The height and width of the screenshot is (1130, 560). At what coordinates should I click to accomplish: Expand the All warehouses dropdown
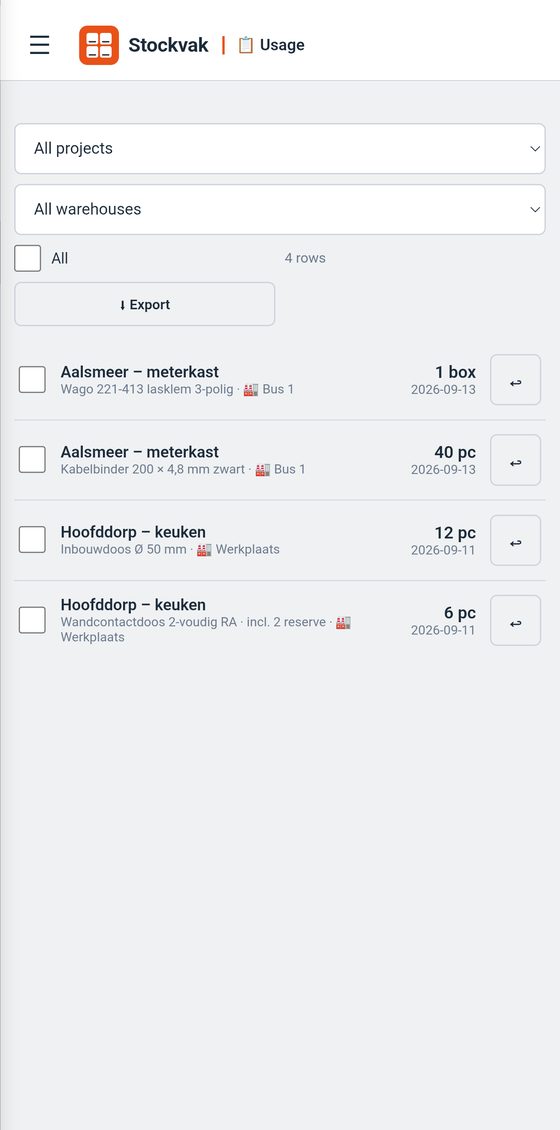click(x=280, y=209)
